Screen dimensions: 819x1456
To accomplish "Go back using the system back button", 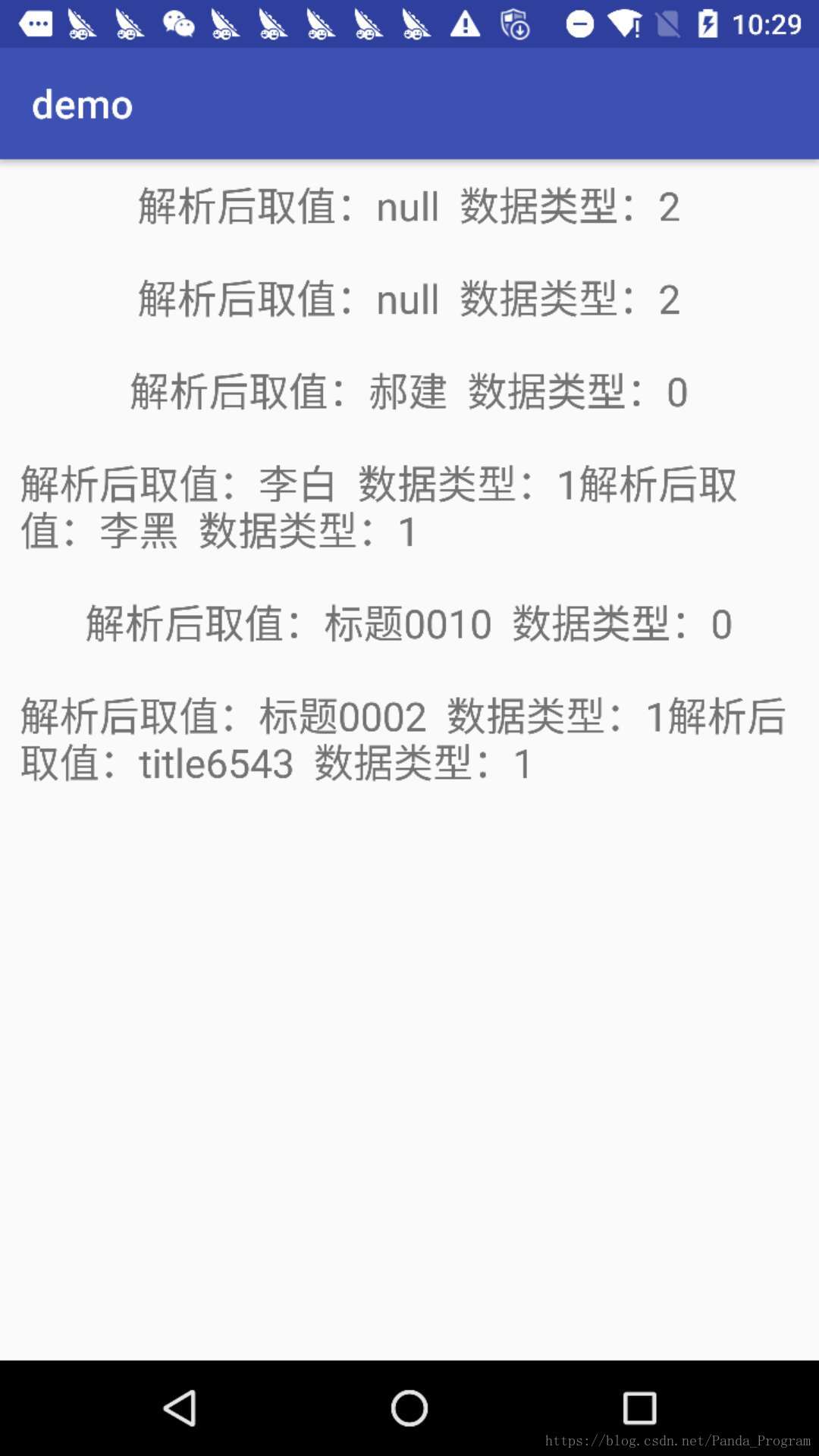I will (180, 1408).
